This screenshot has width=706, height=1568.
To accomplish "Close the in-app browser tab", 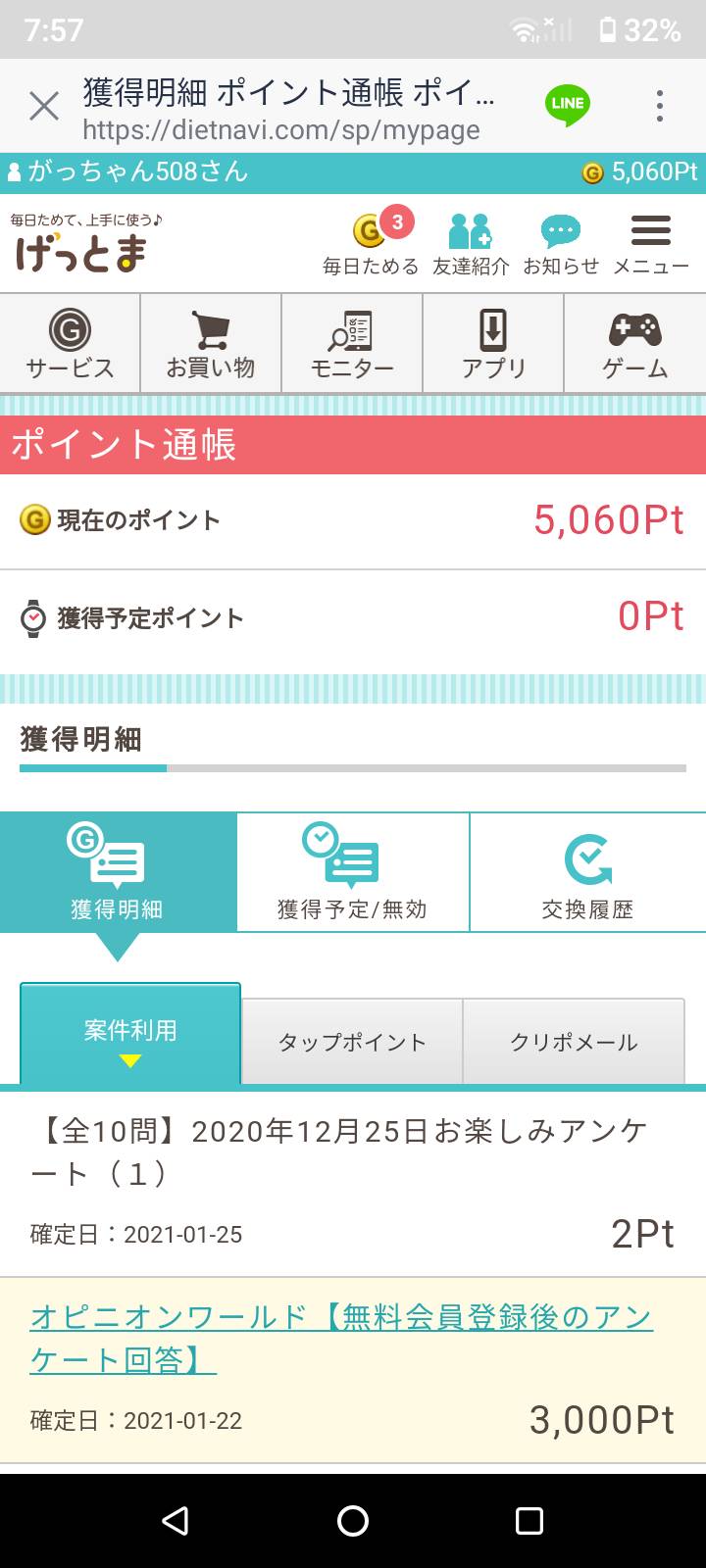I will (x=44, y=106).
